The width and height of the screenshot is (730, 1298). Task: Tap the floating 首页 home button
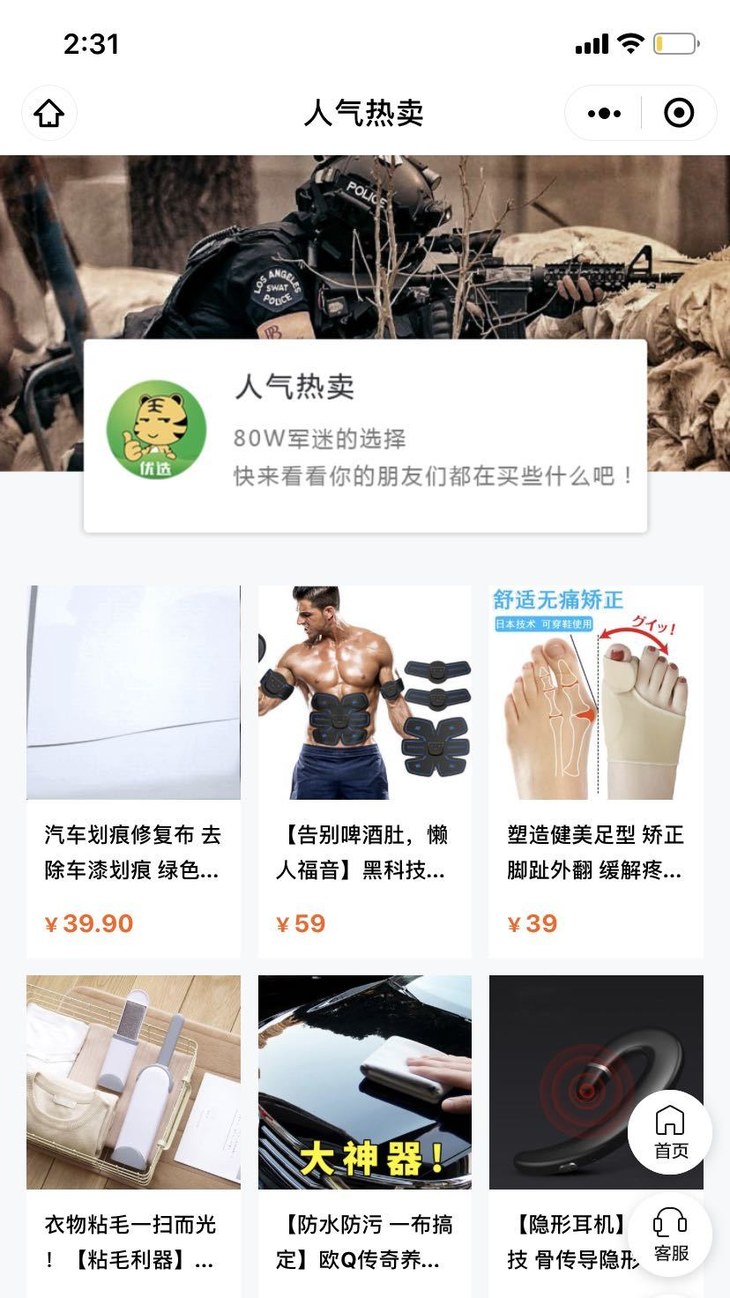point(670,1131)
